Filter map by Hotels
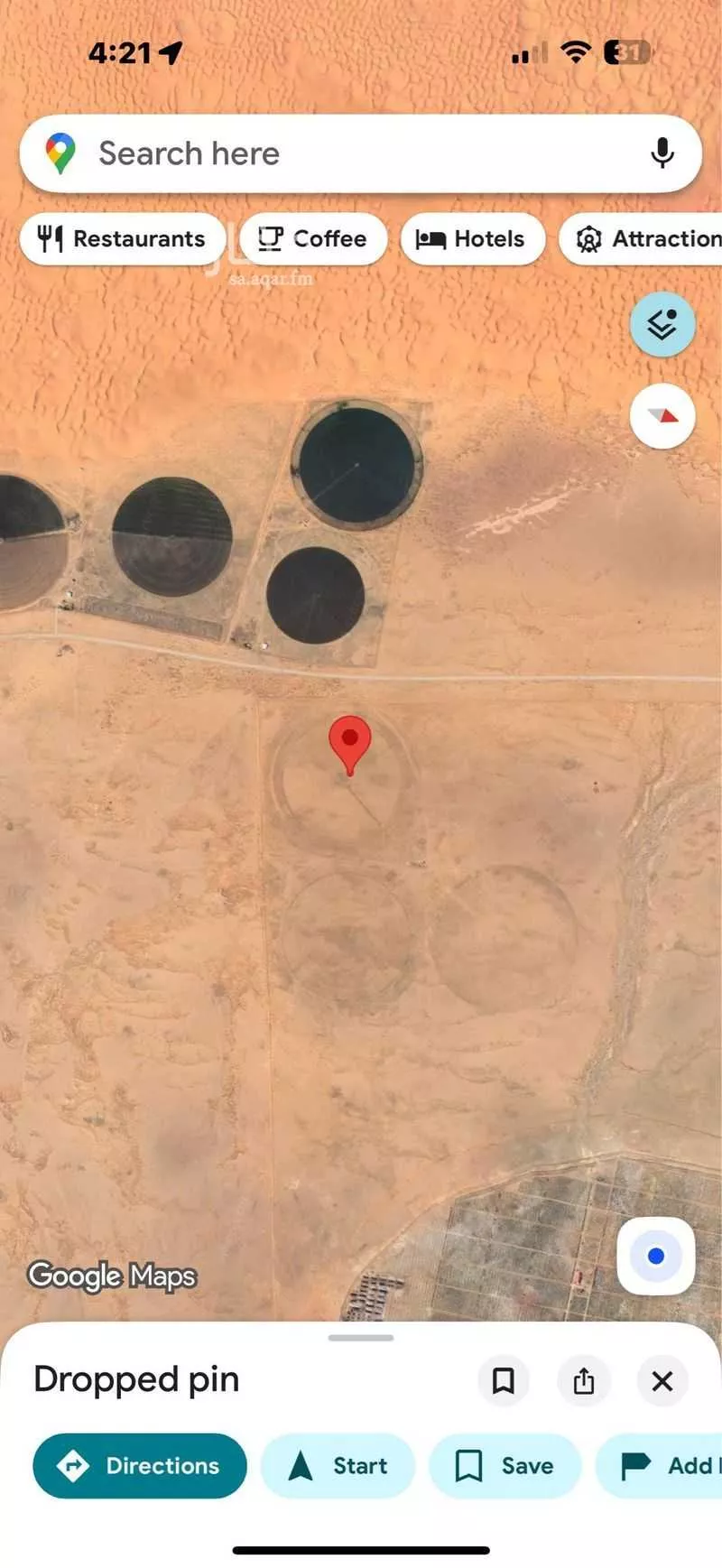This screenshot has width=722, height=1568. point(471,239)
